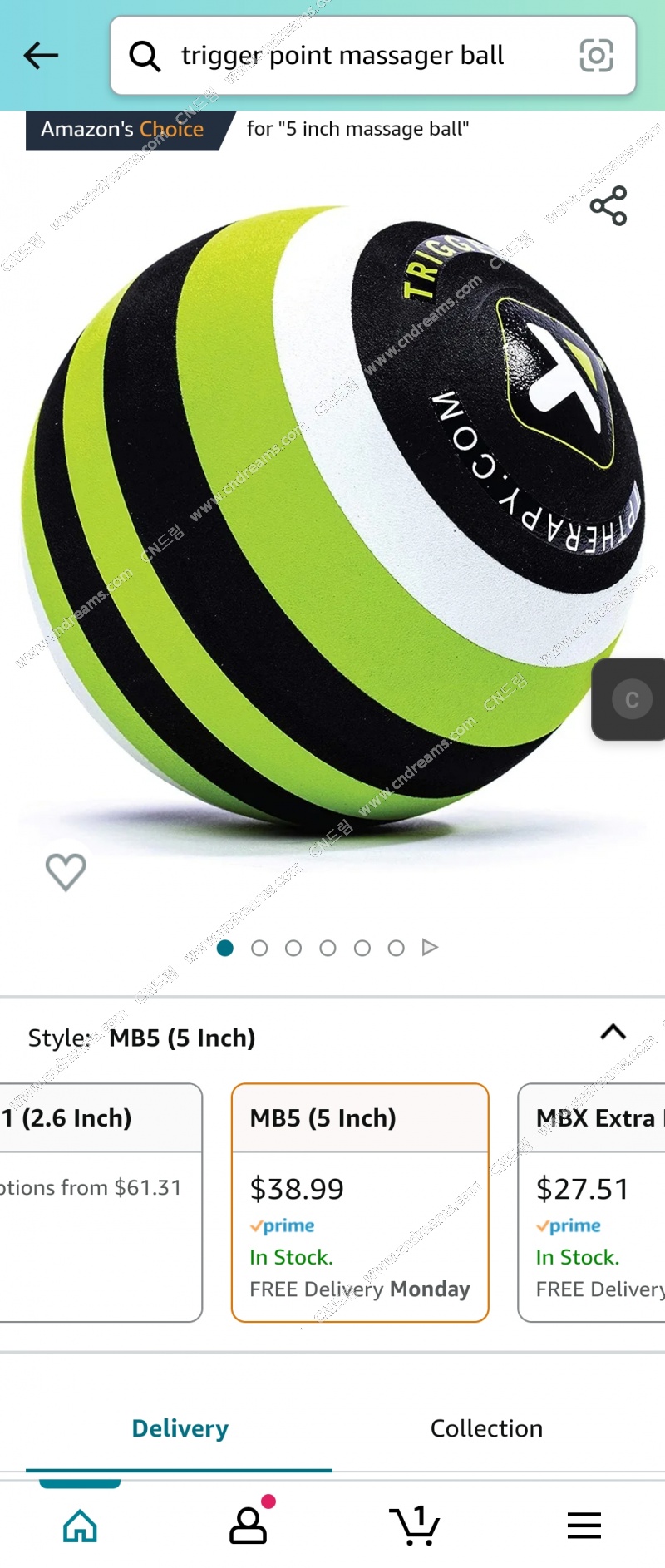The image size is (665, 1568).
Task: Select the MB5 (5 Inch) style
Action: [x=360, y=1201]
